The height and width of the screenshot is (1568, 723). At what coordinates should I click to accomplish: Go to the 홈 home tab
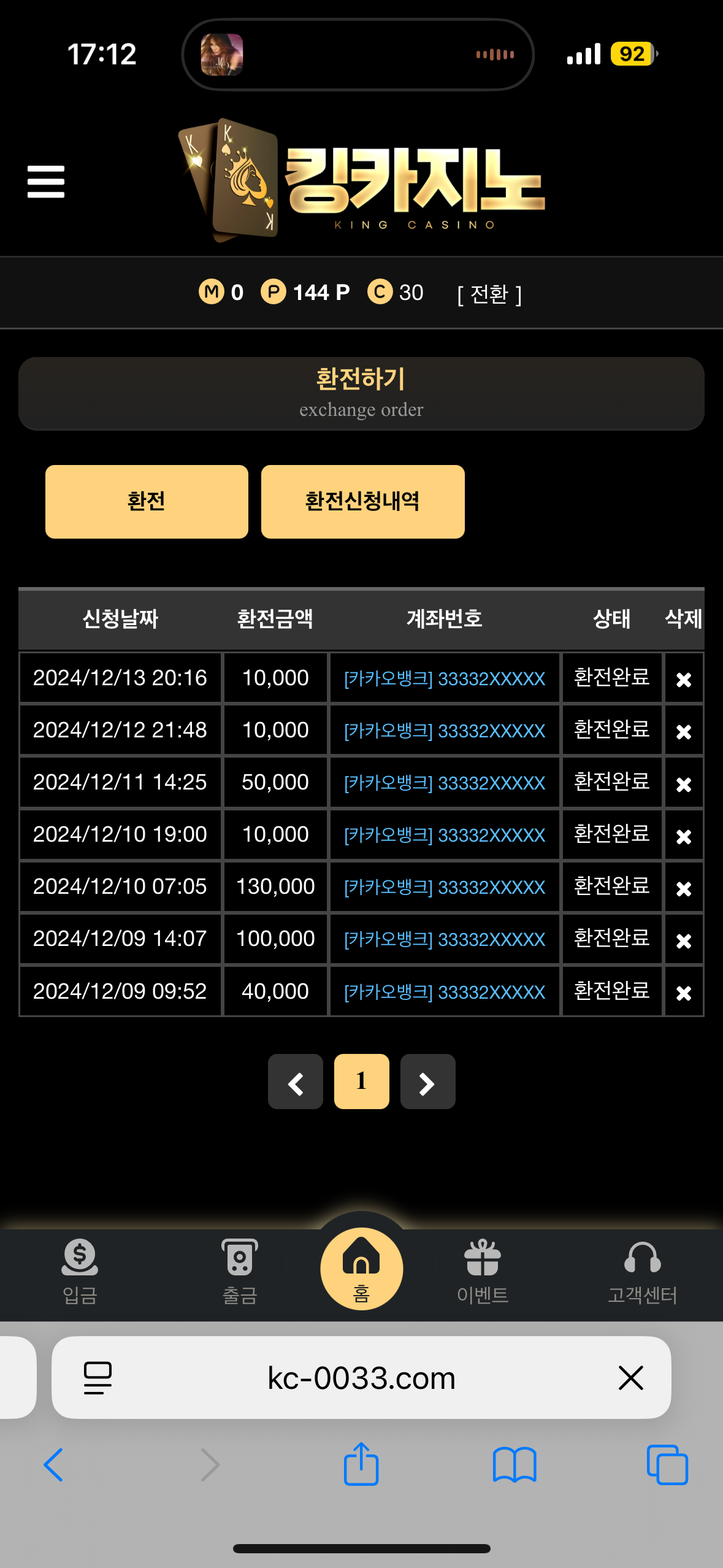tap(362, 1269)
